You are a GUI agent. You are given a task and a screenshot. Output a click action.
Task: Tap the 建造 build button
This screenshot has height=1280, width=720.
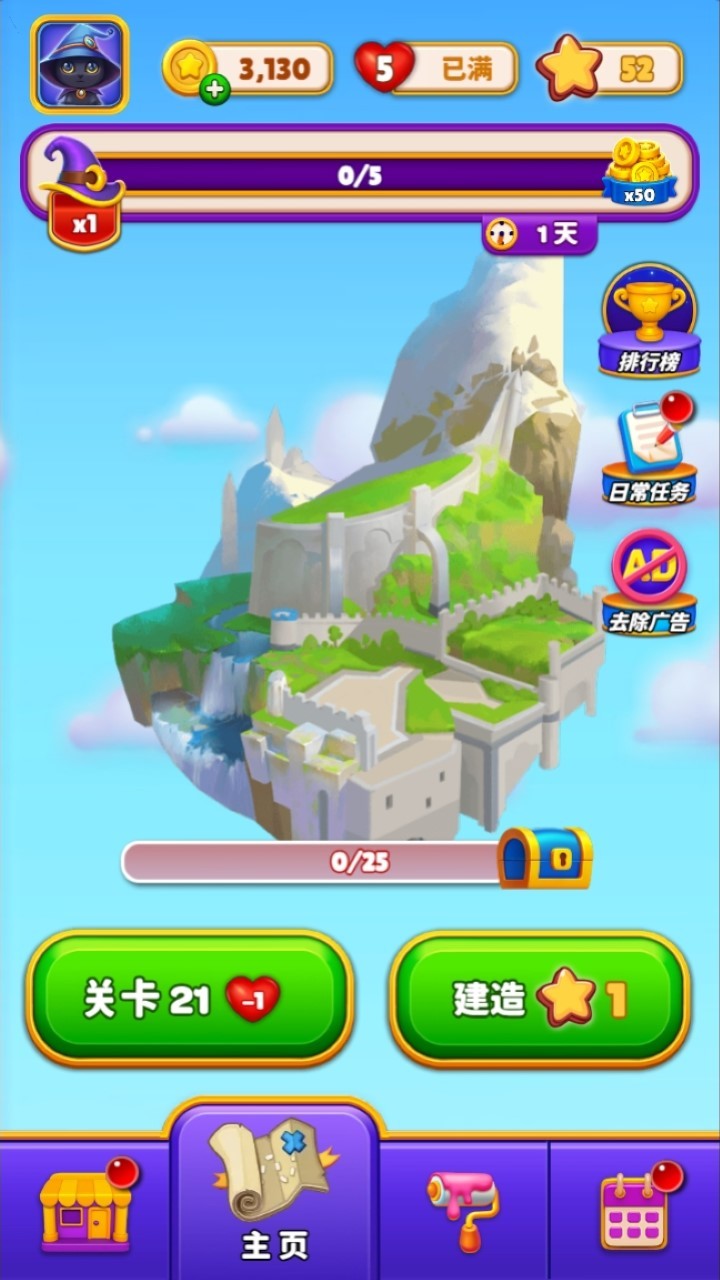coord(540,998)
